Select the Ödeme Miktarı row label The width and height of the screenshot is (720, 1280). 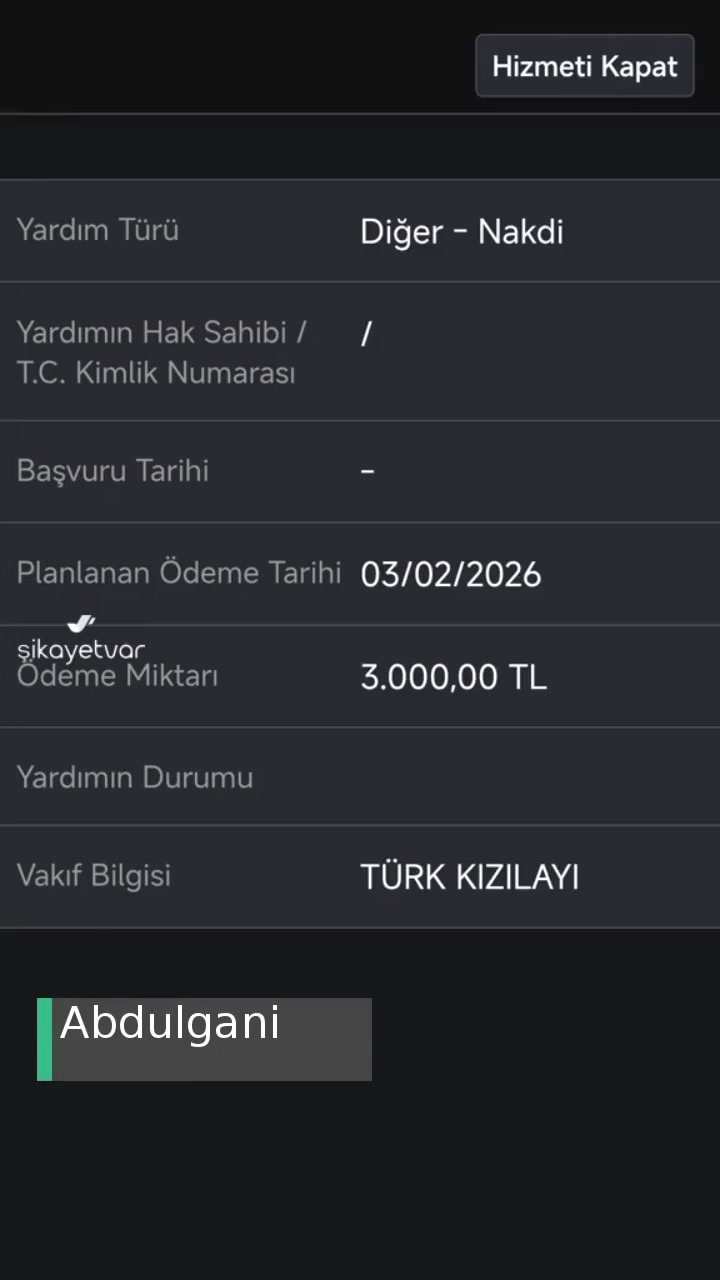point(117,675)
